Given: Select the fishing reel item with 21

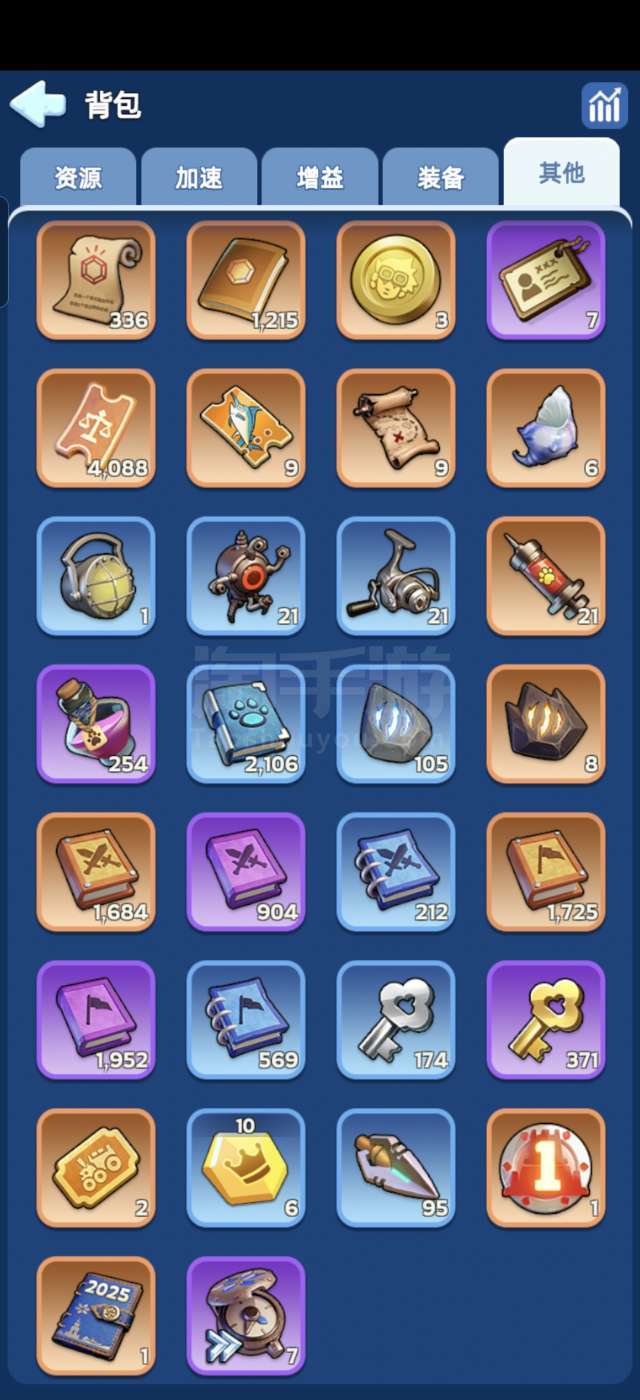Looking at the screenshot, I should pos(396,577).
